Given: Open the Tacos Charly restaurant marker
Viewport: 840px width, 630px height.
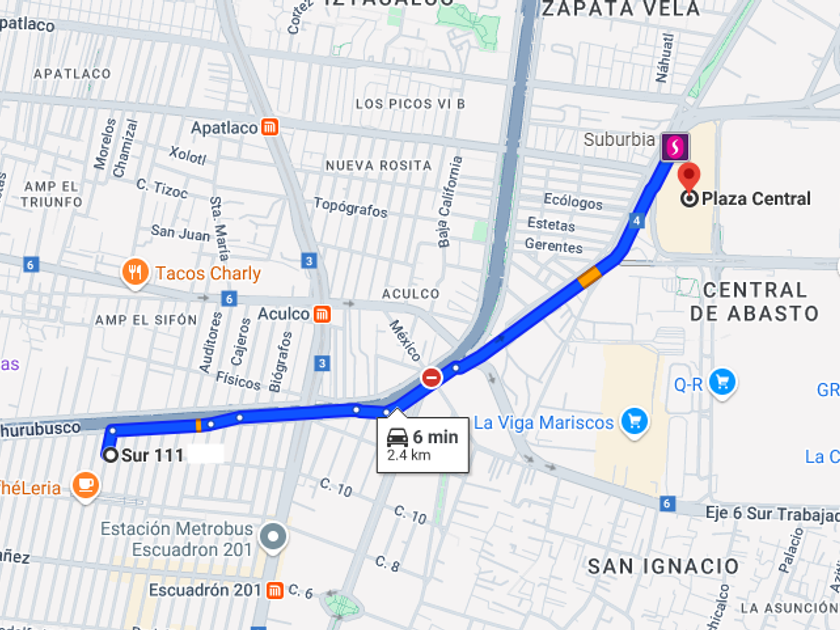Looking at the screenshot, I should tap(135, 272).
